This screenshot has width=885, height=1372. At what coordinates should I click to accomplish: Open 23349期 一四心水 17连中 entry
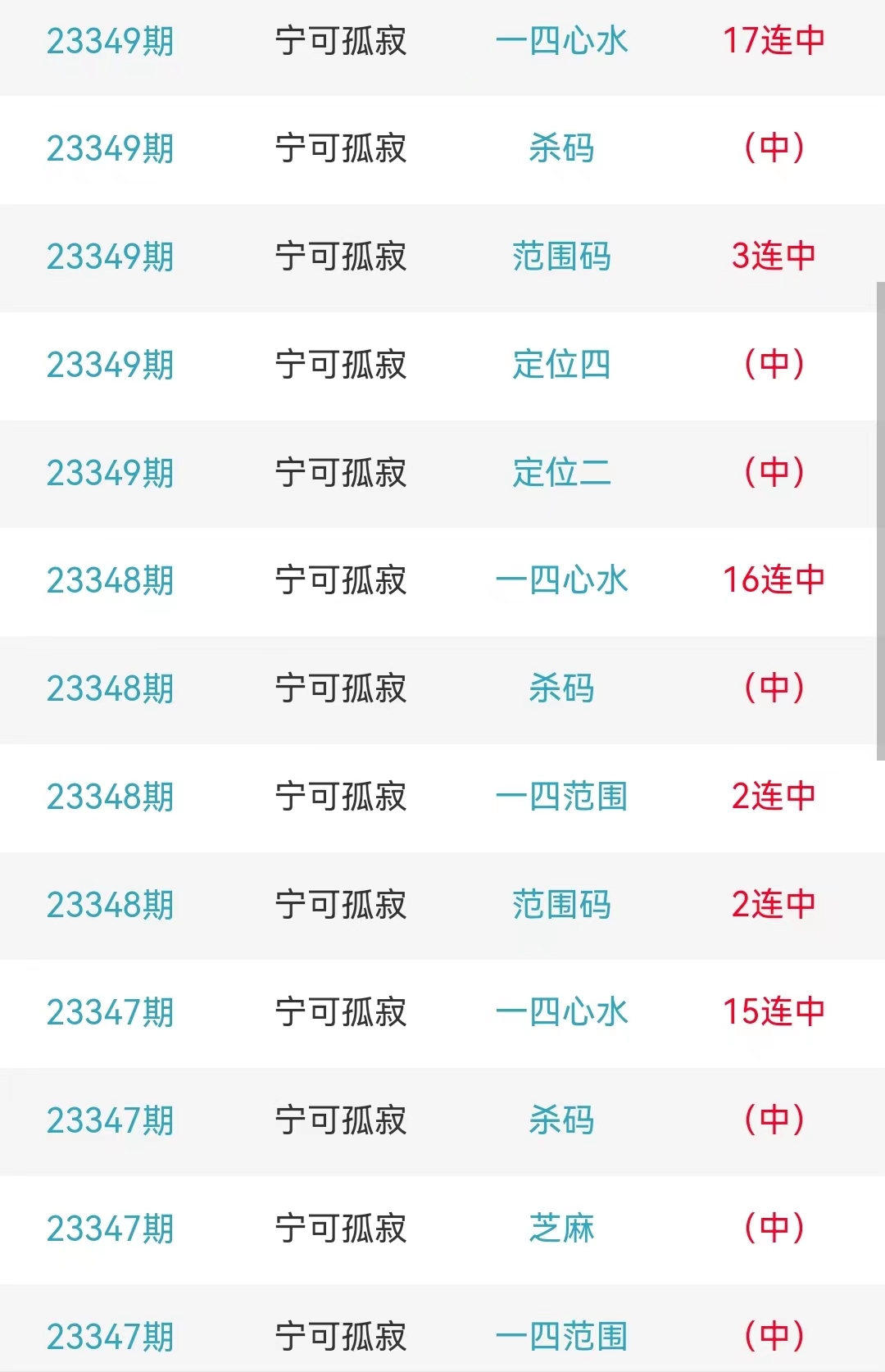(561, 41)
